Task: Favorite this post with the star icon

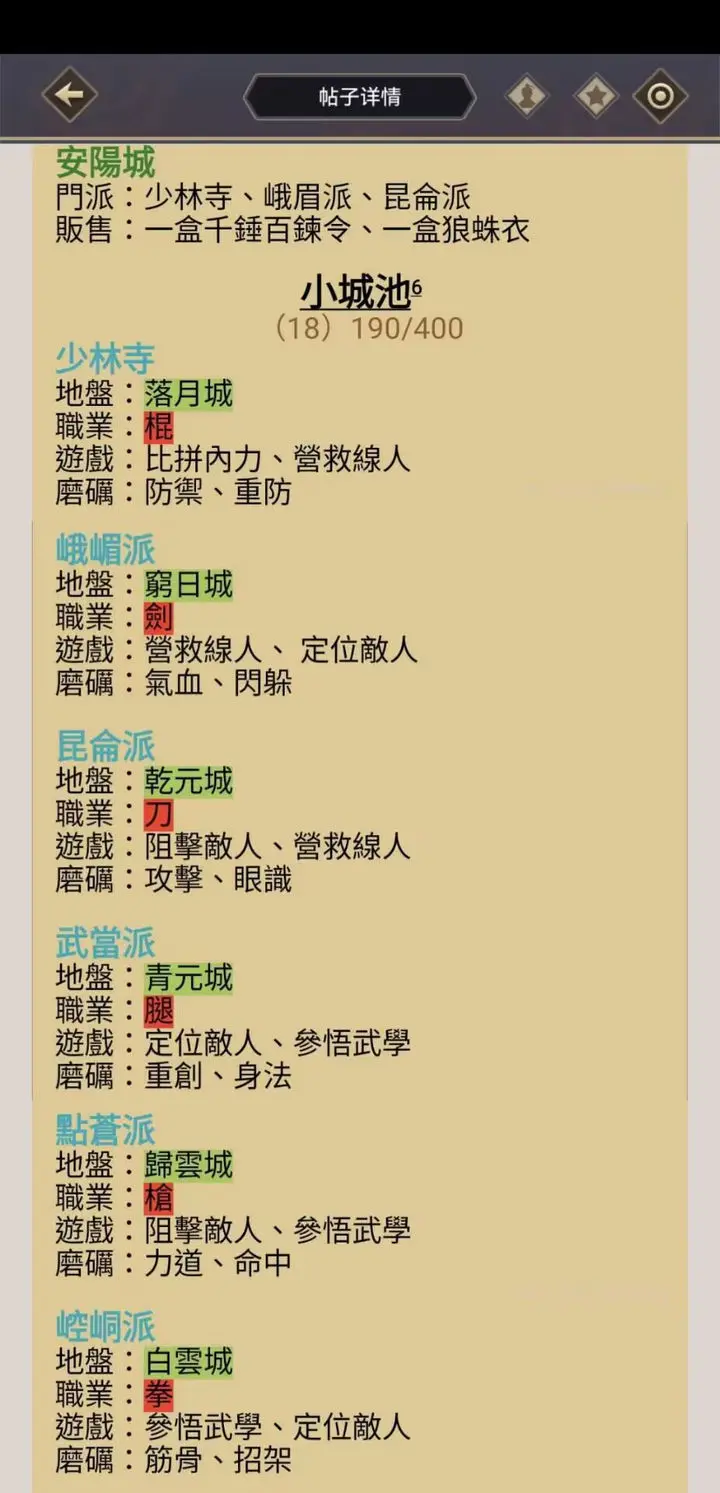Action: 596,96
